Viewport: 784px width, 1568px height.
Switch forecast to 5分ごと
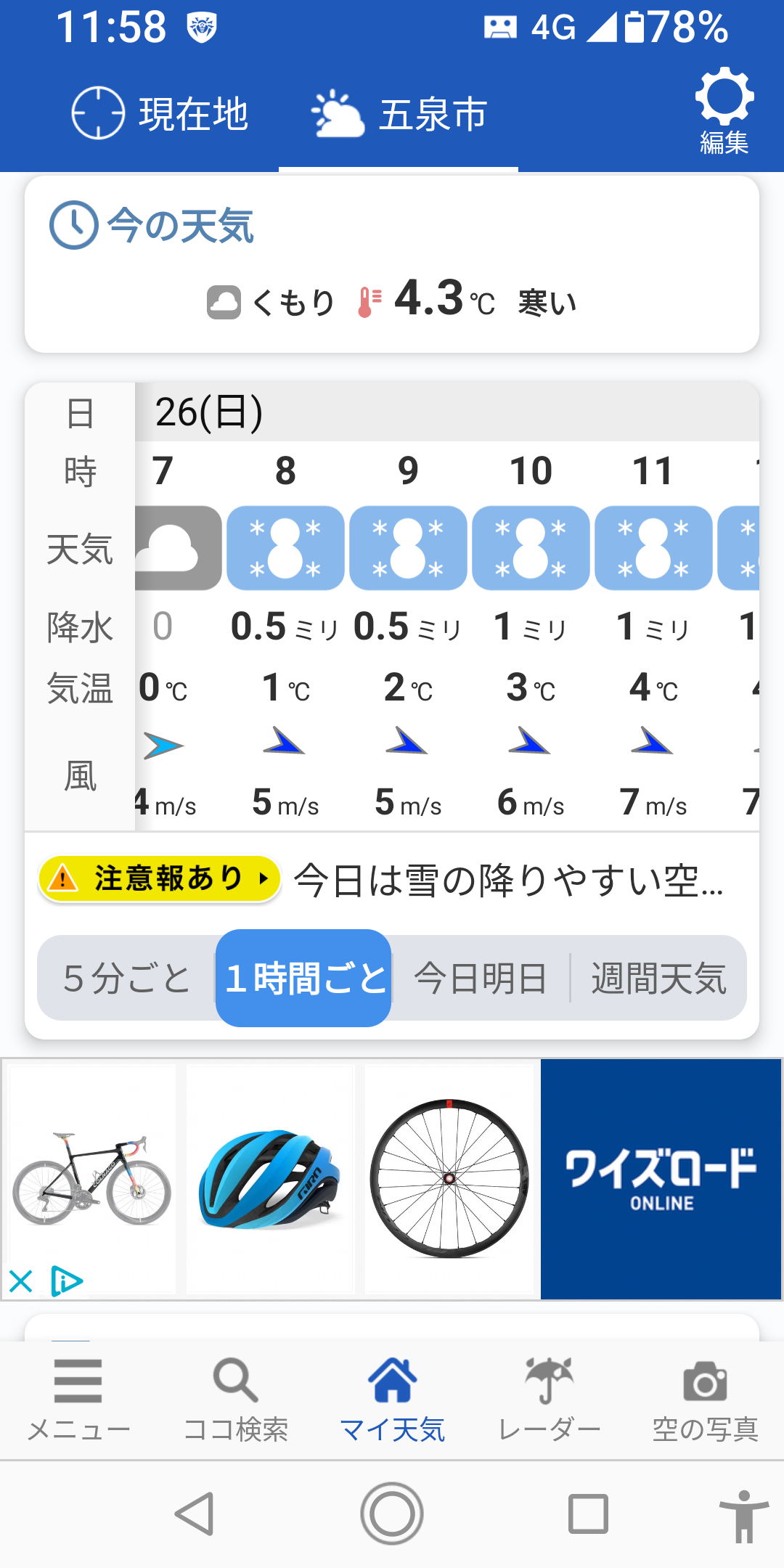[x=127, y=978]
